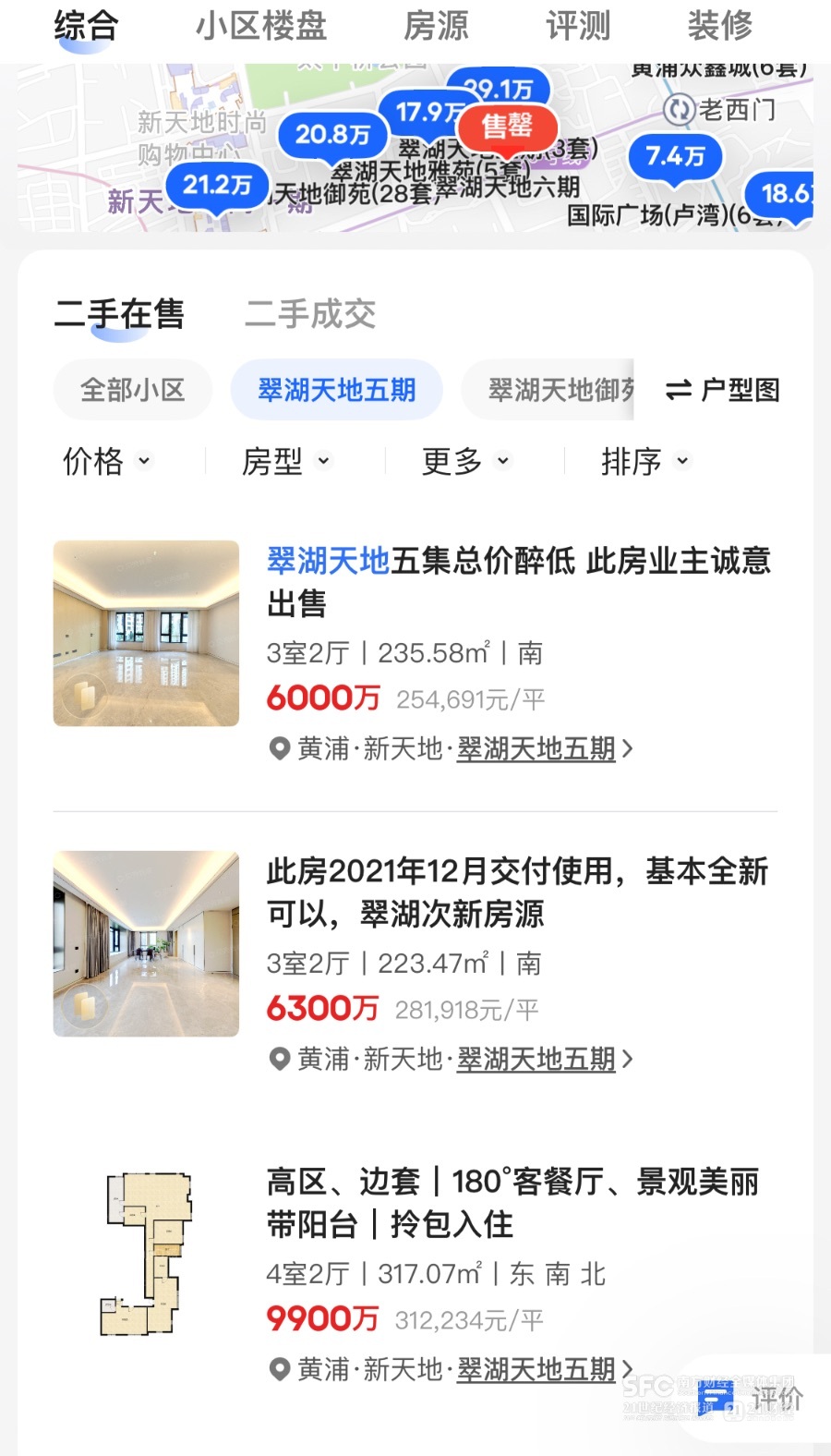
Task: Go to the 装修 tab
Action: point(720,26)
